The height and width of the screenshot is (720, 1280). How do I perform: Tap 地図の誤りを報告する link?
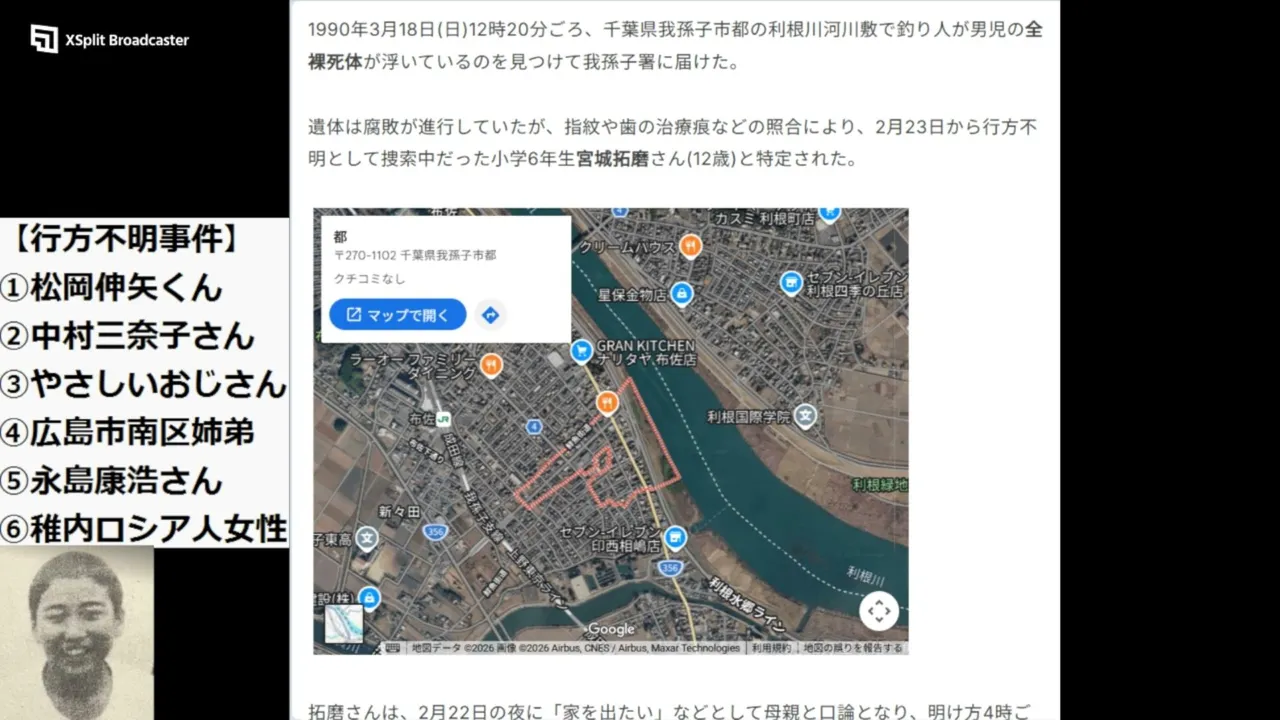click(852, 648)
